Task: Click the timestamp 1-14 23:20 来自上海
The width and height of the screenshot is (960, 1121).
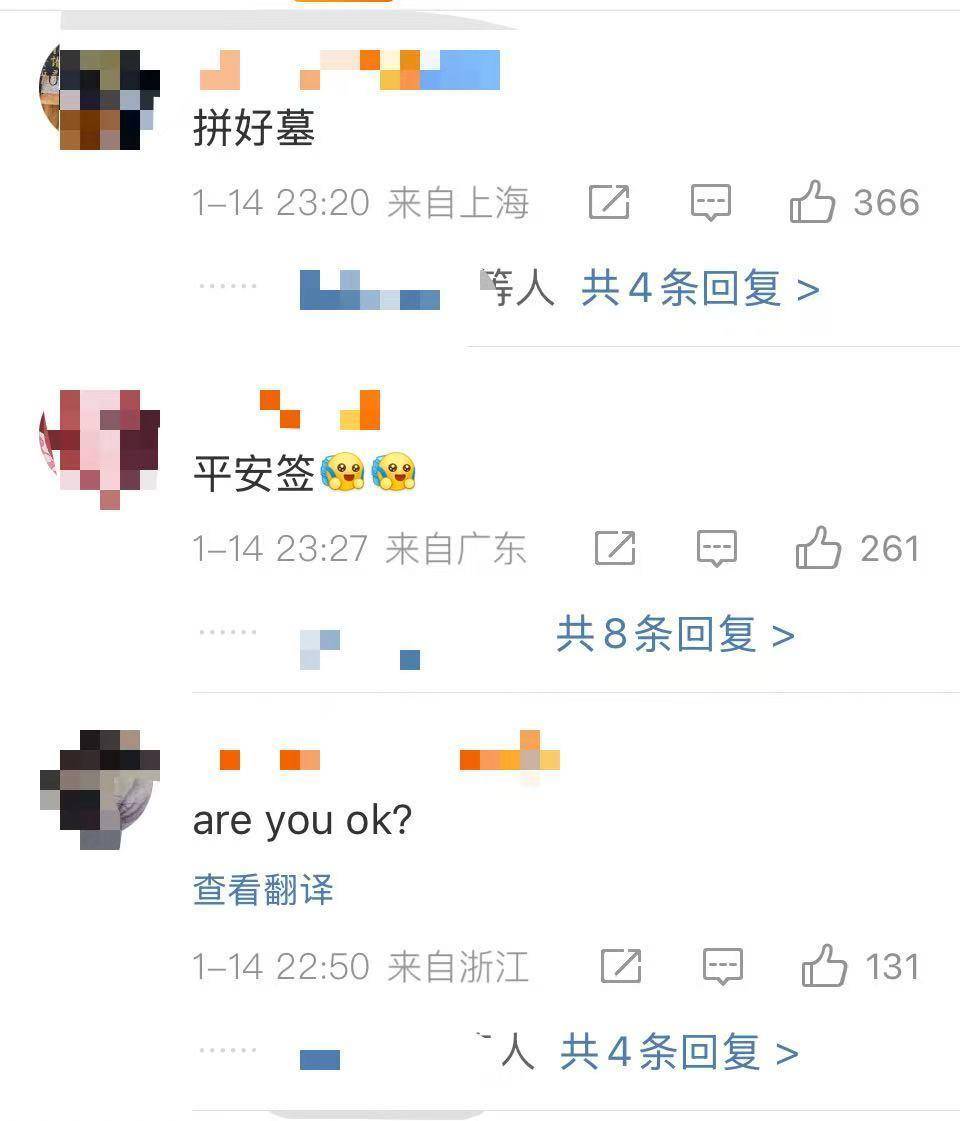Action: pos(360,202)
